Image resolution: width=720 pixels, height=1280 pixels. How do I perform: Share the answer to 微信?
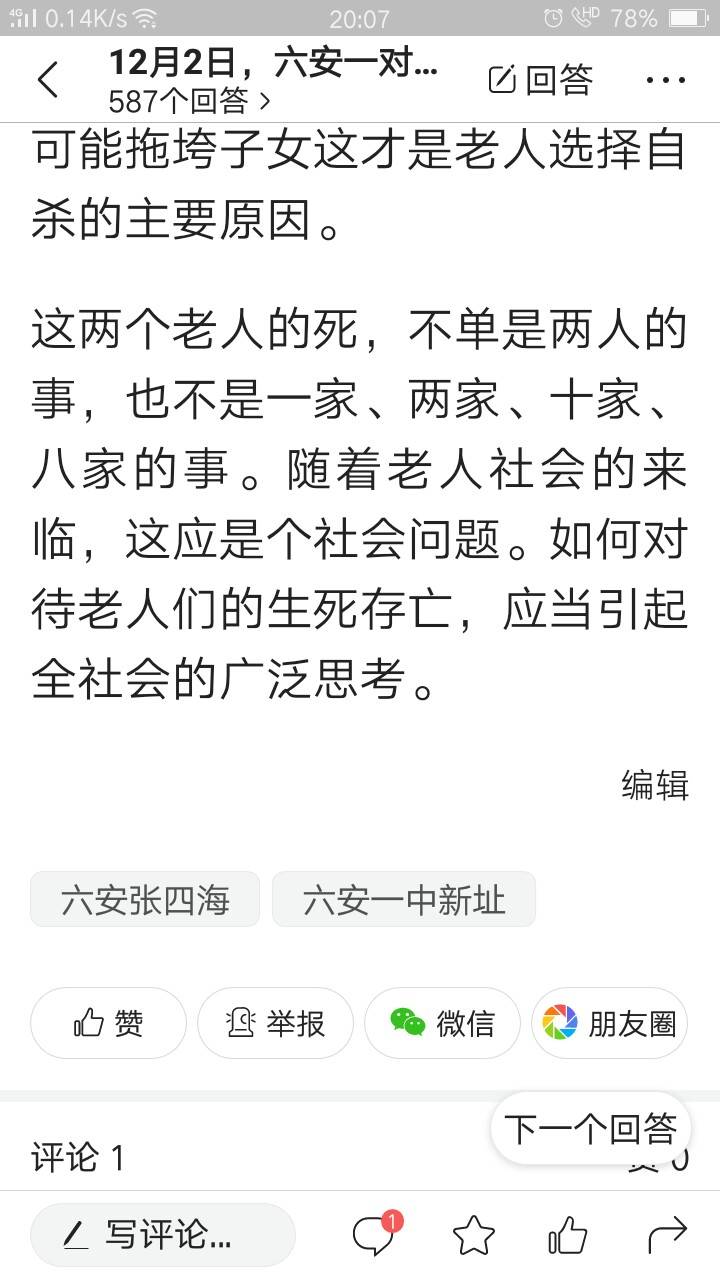tap(442, 1023)
